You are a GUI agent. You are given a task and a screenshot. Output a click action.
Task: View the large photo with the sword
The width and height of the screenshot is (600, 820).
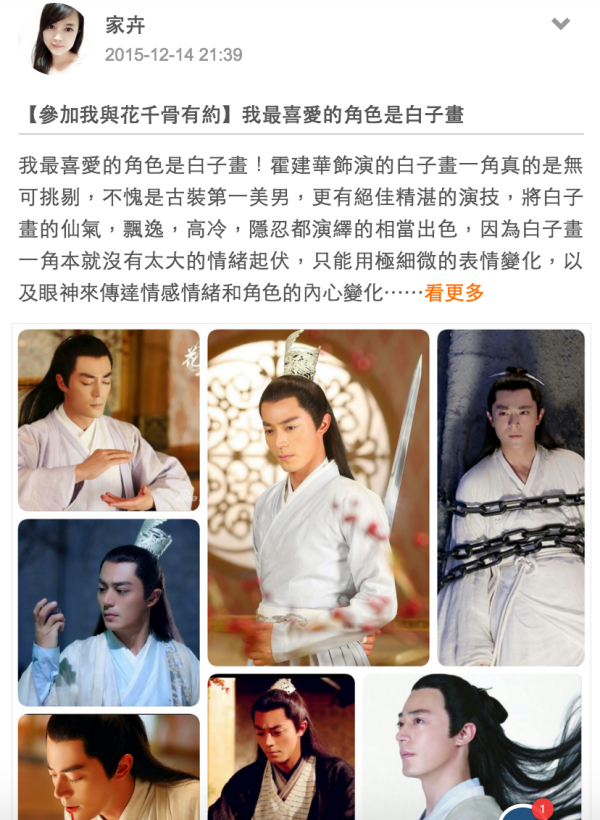(318, 497)
